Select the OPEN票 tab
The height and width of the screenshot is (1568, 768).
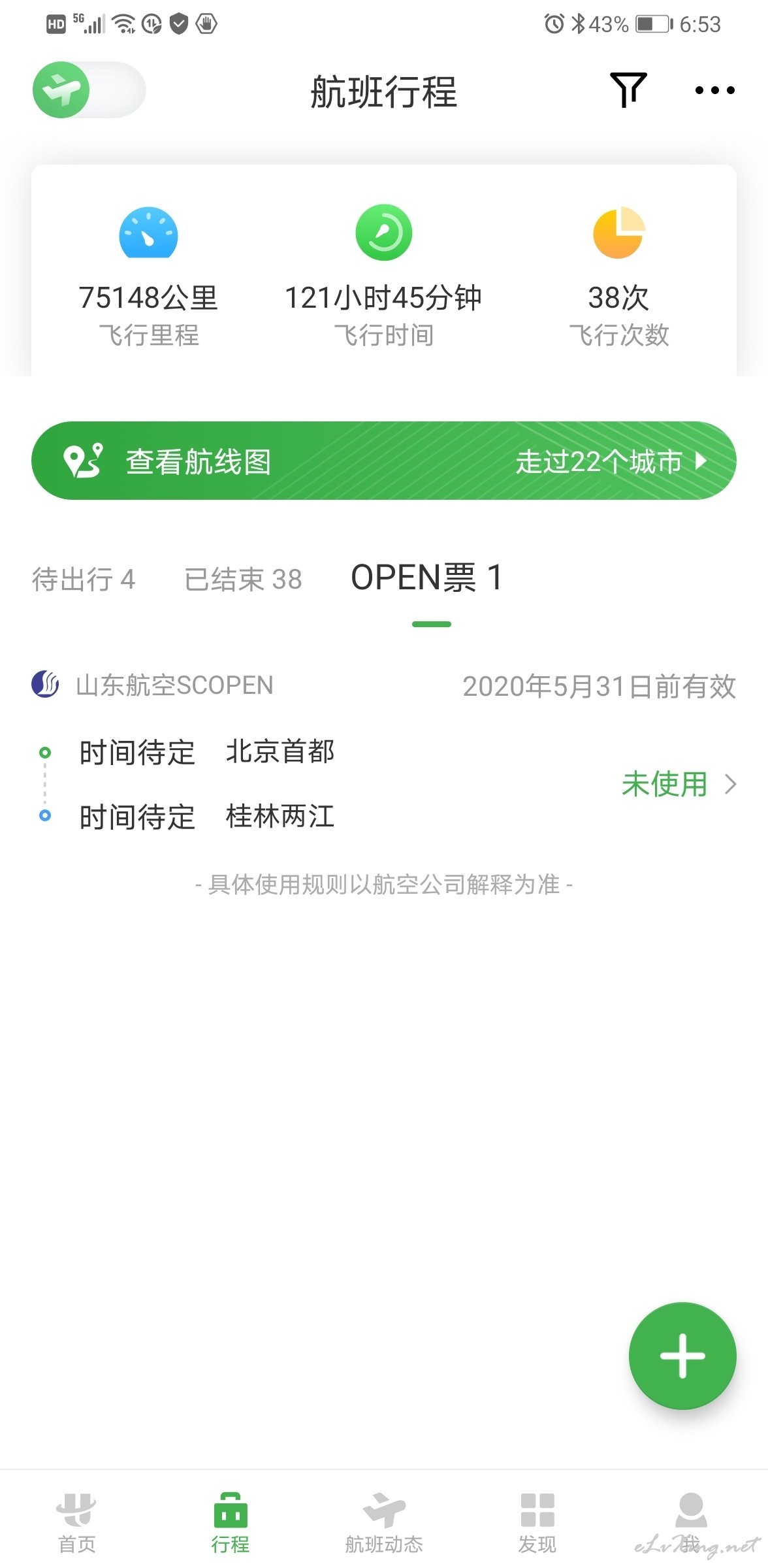[x=427, y=578]
